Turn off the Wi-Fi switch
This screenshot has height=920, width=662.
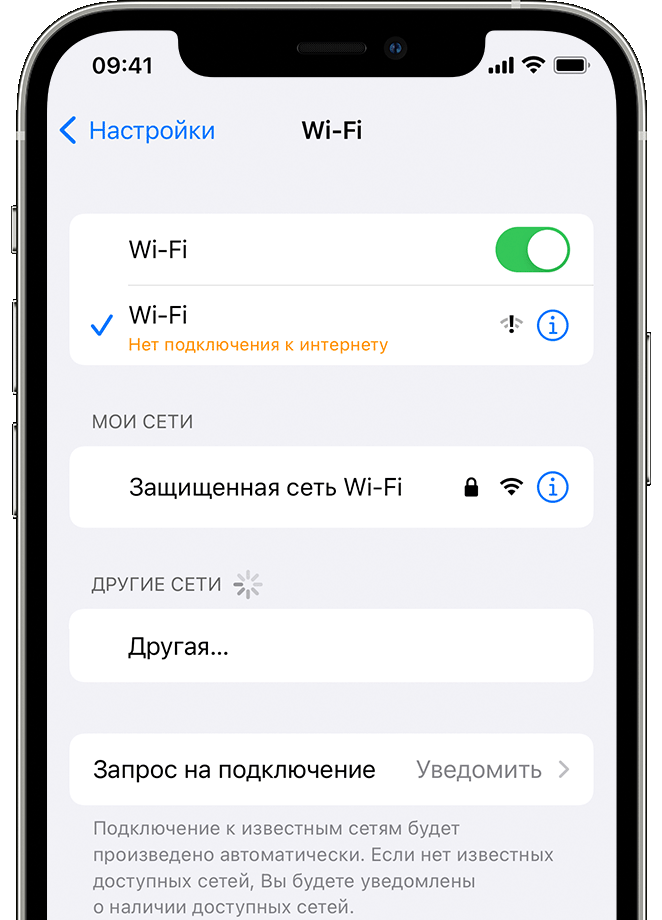click(532, 250)
